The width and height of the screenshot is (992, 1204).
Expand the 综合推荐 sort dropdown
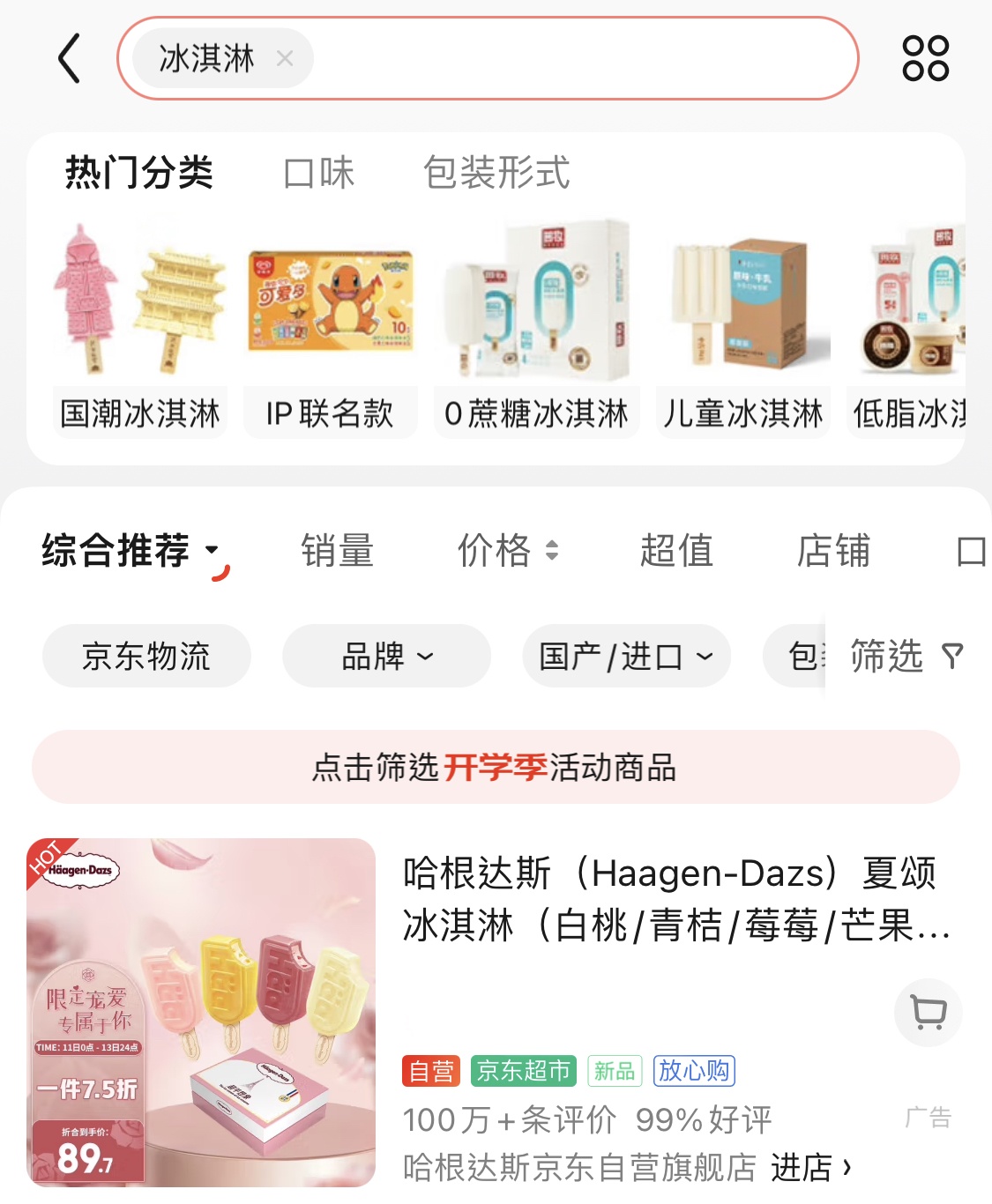pos(131,551)
